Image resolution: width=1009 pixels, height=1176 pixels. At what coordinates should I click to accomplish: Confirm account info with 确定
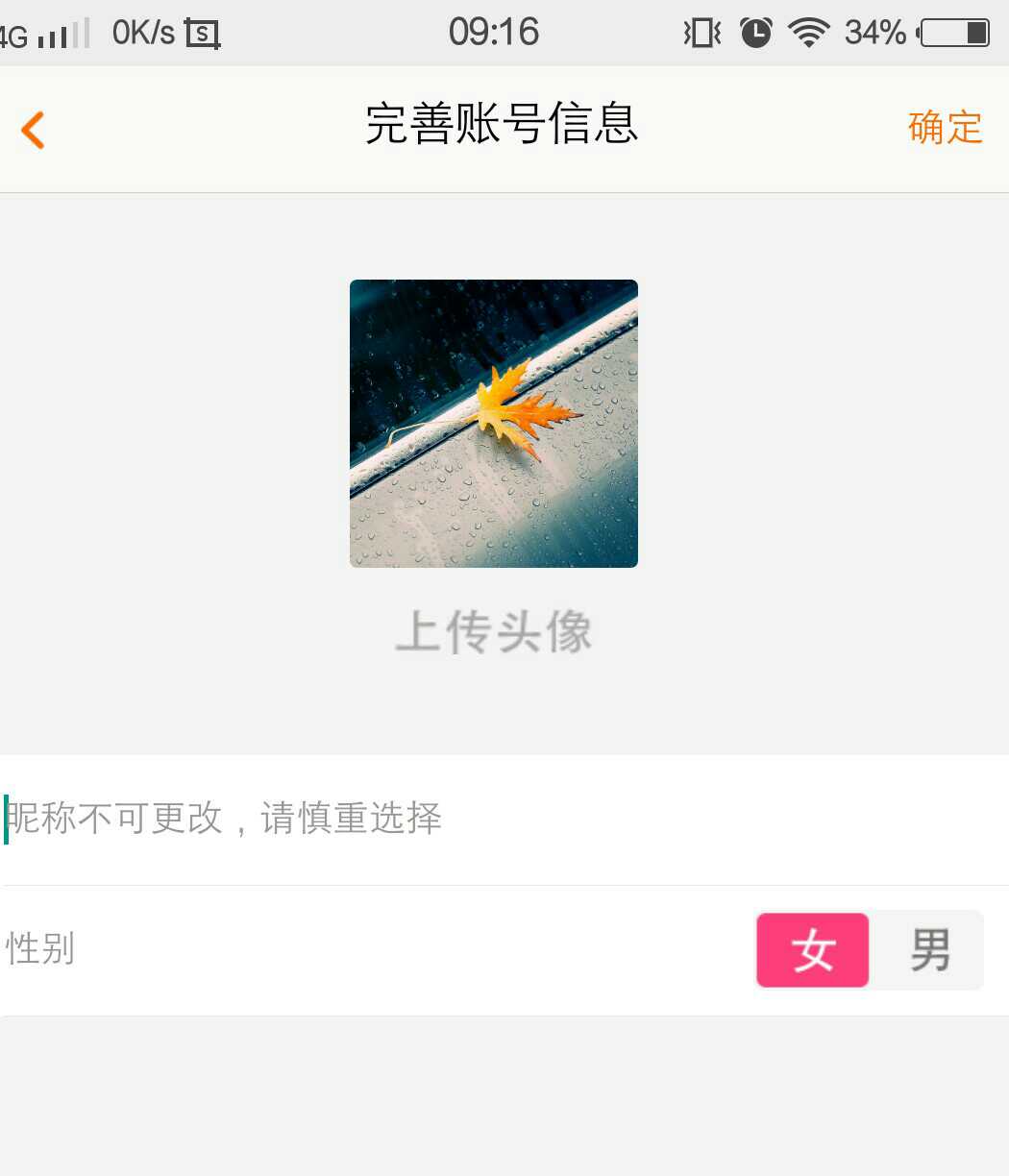pyautogui.click(x=945, y=128)
